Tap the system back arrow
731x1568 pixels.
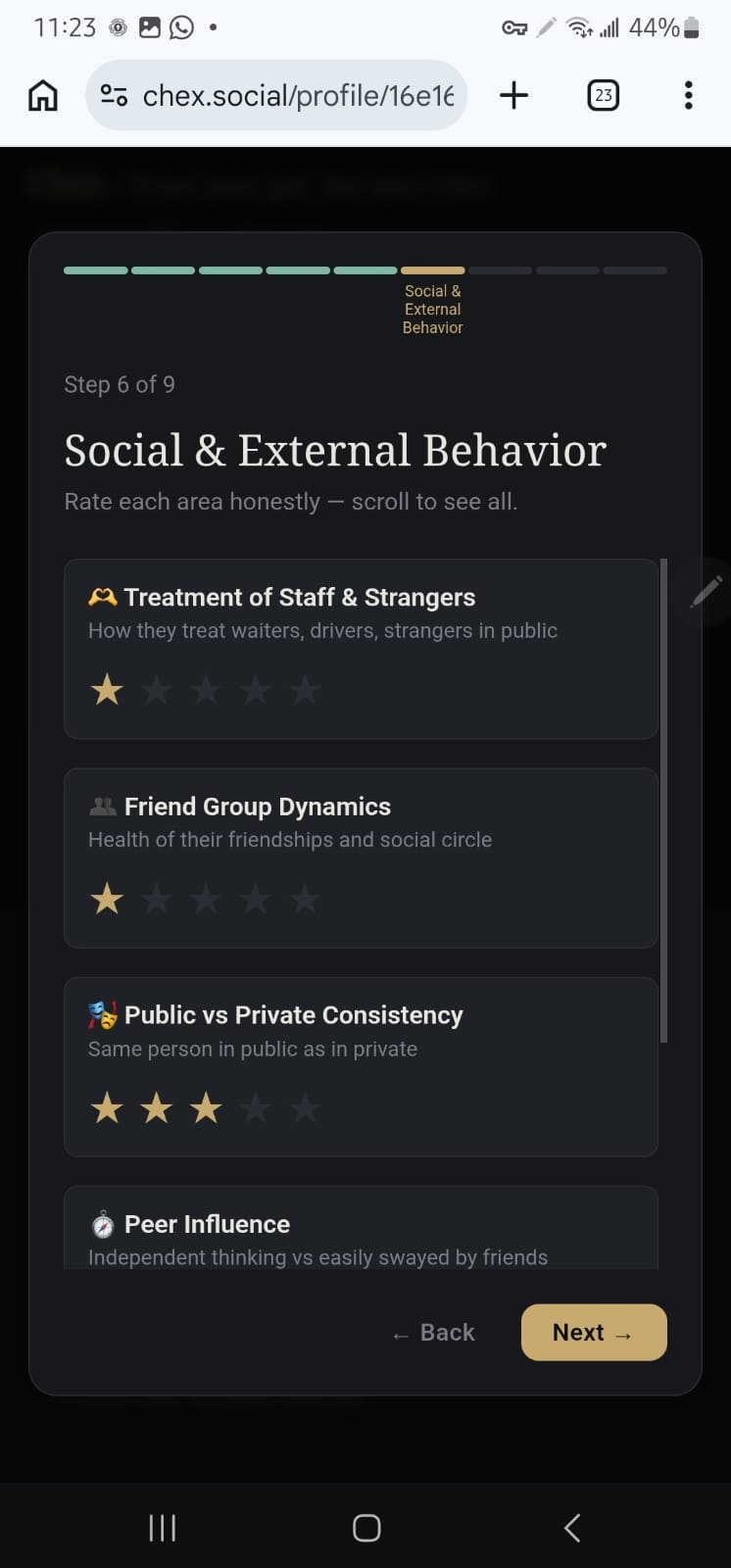572,1527
